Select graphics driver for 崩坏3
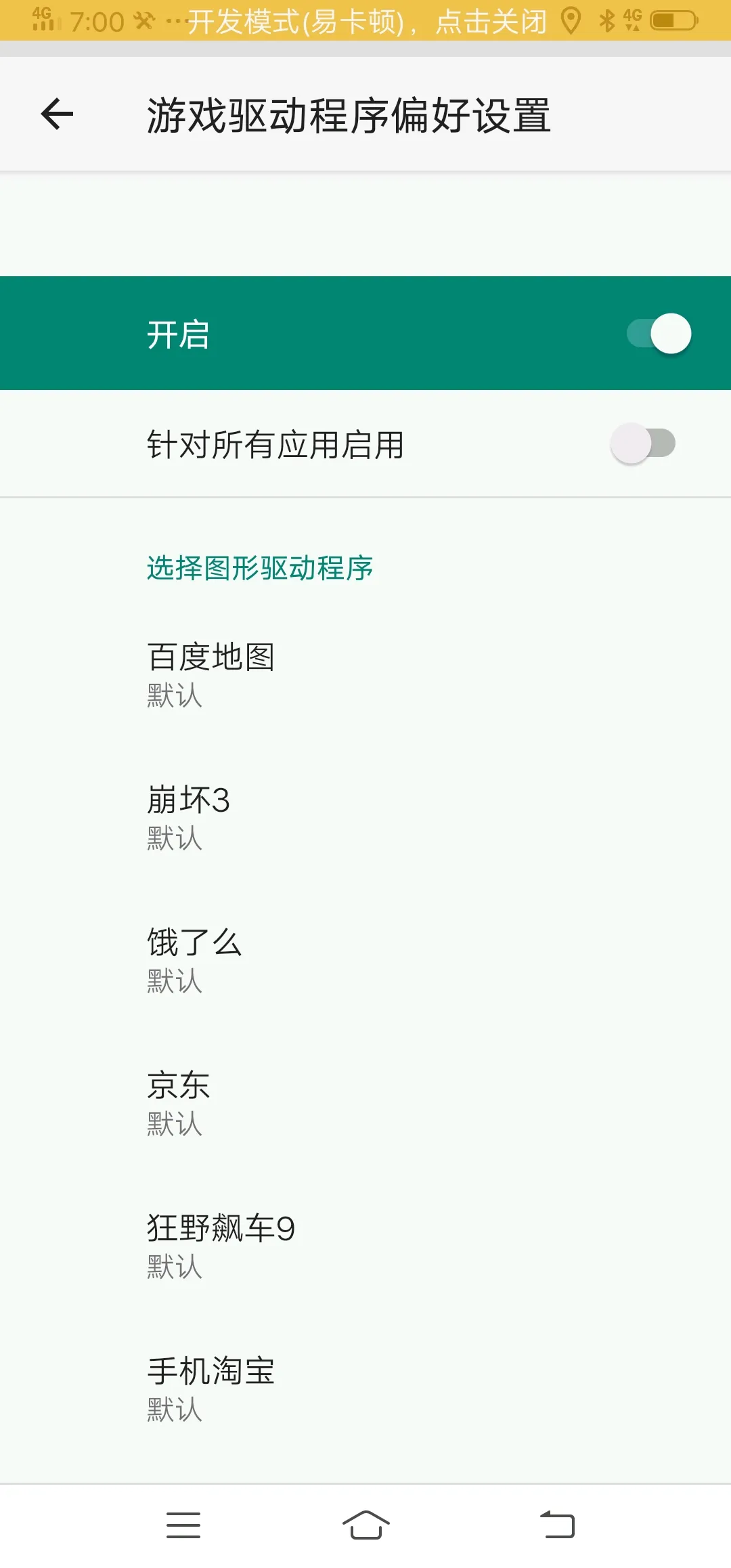 click(365, 817)
